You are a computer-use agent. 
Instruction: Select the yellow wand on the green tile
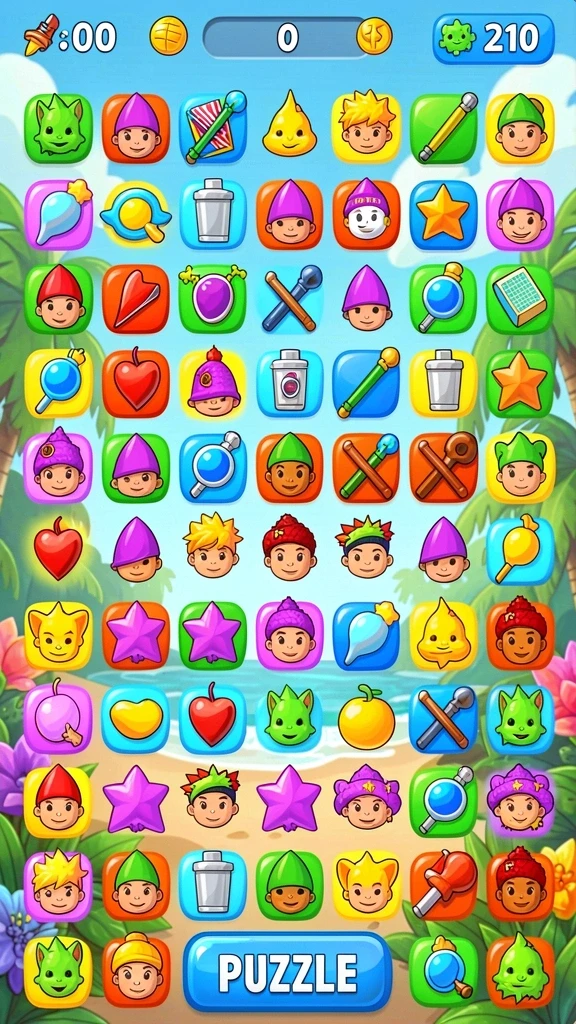coord(443,128)
